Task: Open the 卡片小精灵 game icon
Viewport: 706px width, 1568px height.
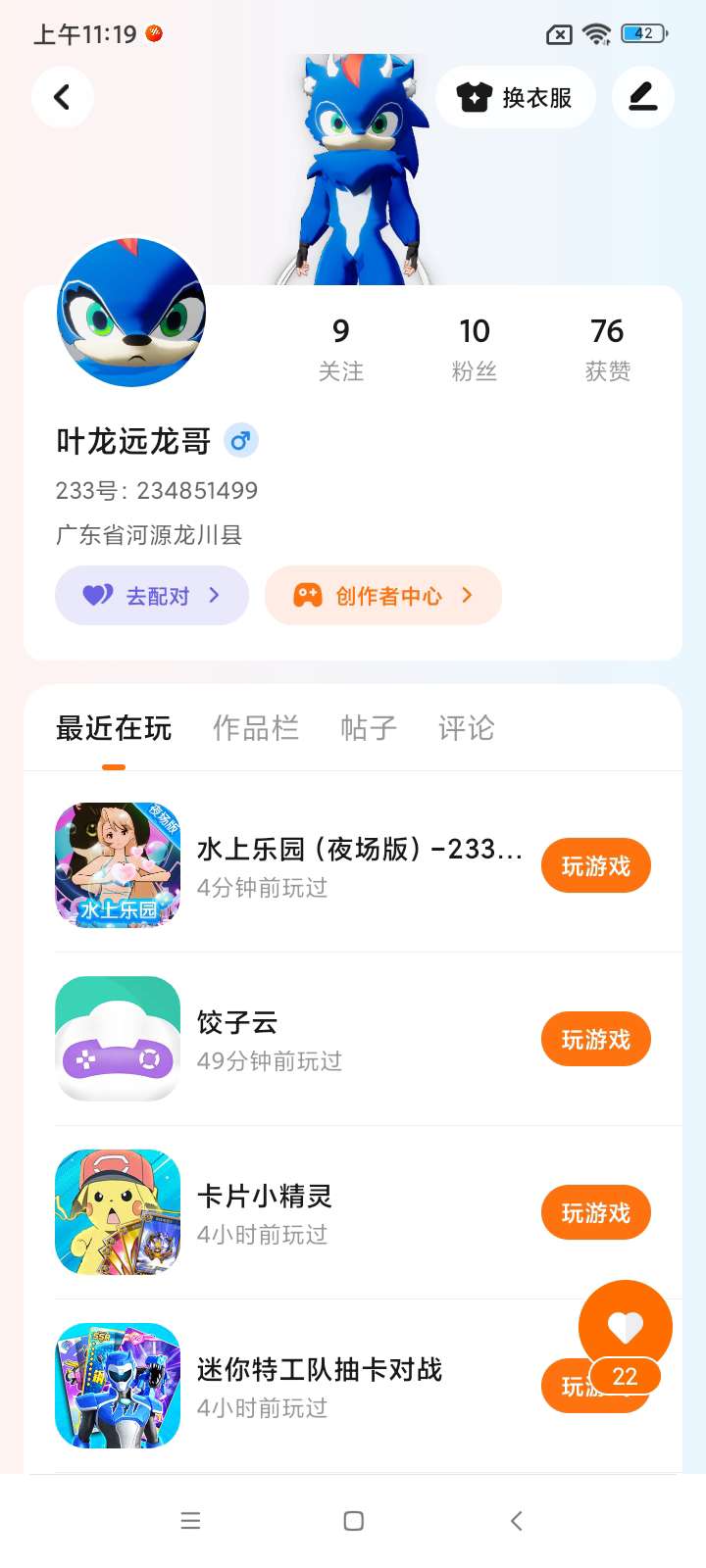Action: point(118,1212)
